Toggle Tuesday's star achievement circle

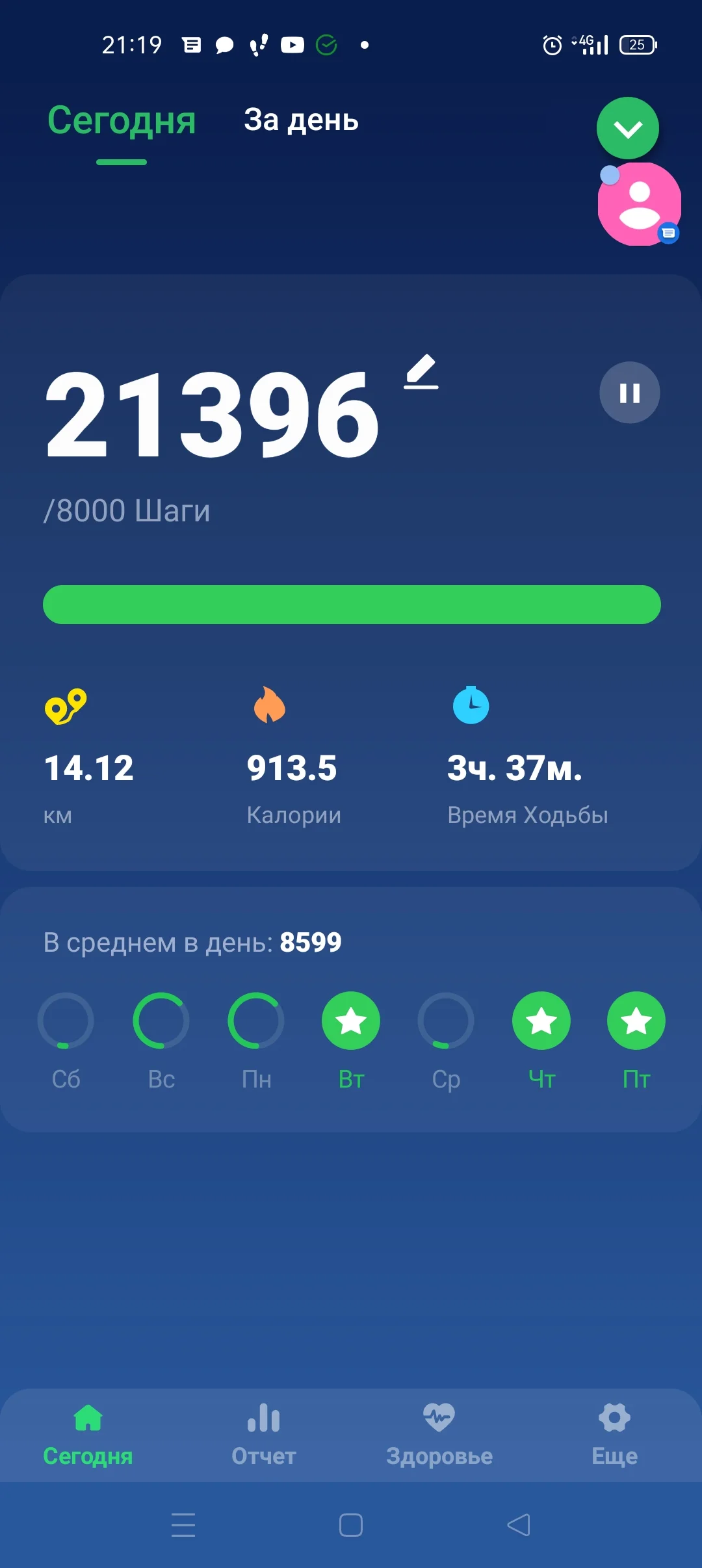click(x=350, y=1021)
